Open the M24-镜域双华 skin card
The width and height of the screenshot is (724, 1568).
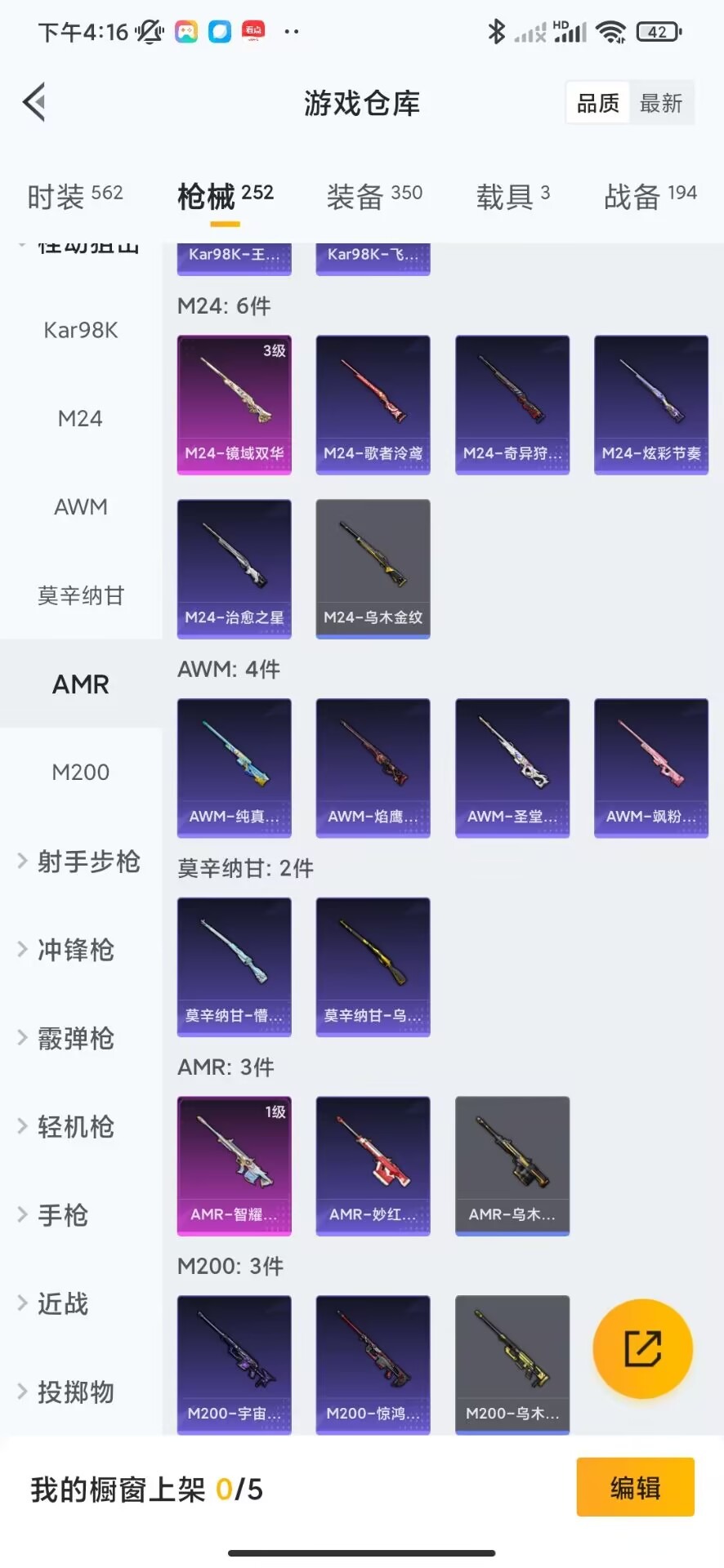[x=235, y=404]
